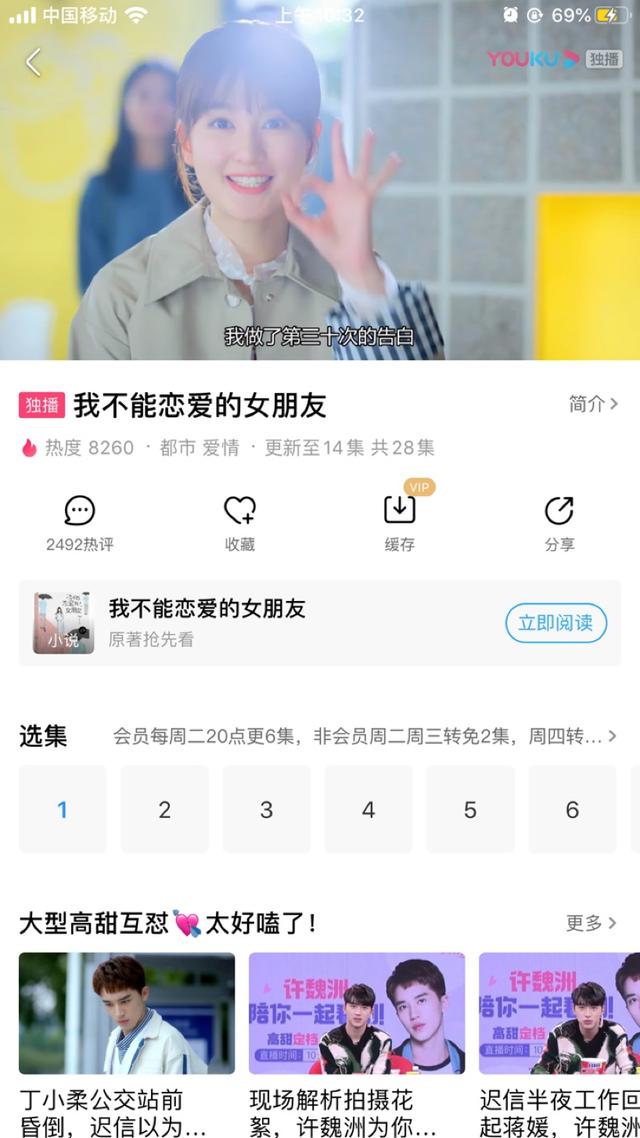Select episode 5
The height and width of the screenshot is (1138, 640).
[470, 810]
